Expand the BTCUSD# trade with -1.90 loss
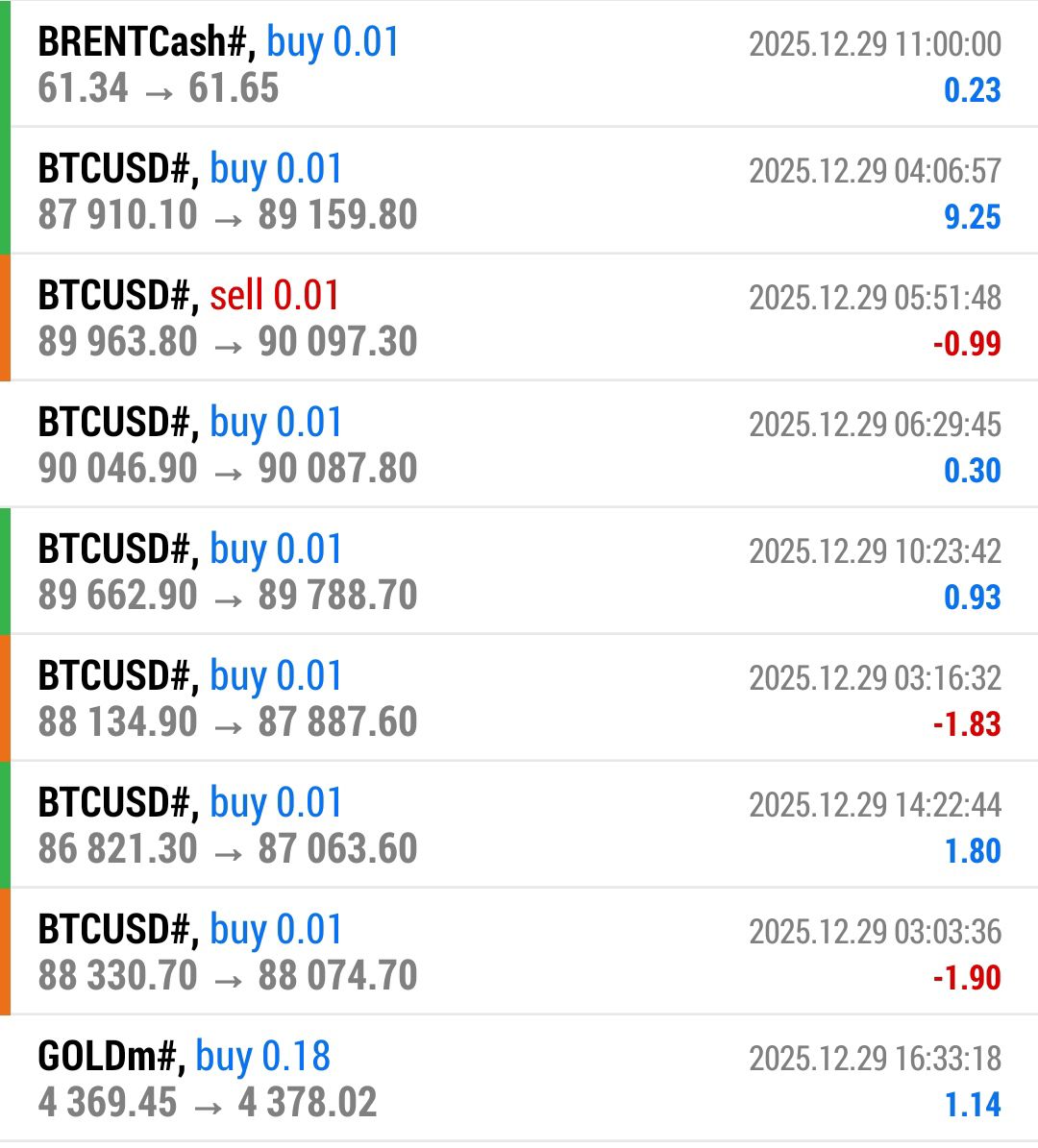 tap(519, 952)
